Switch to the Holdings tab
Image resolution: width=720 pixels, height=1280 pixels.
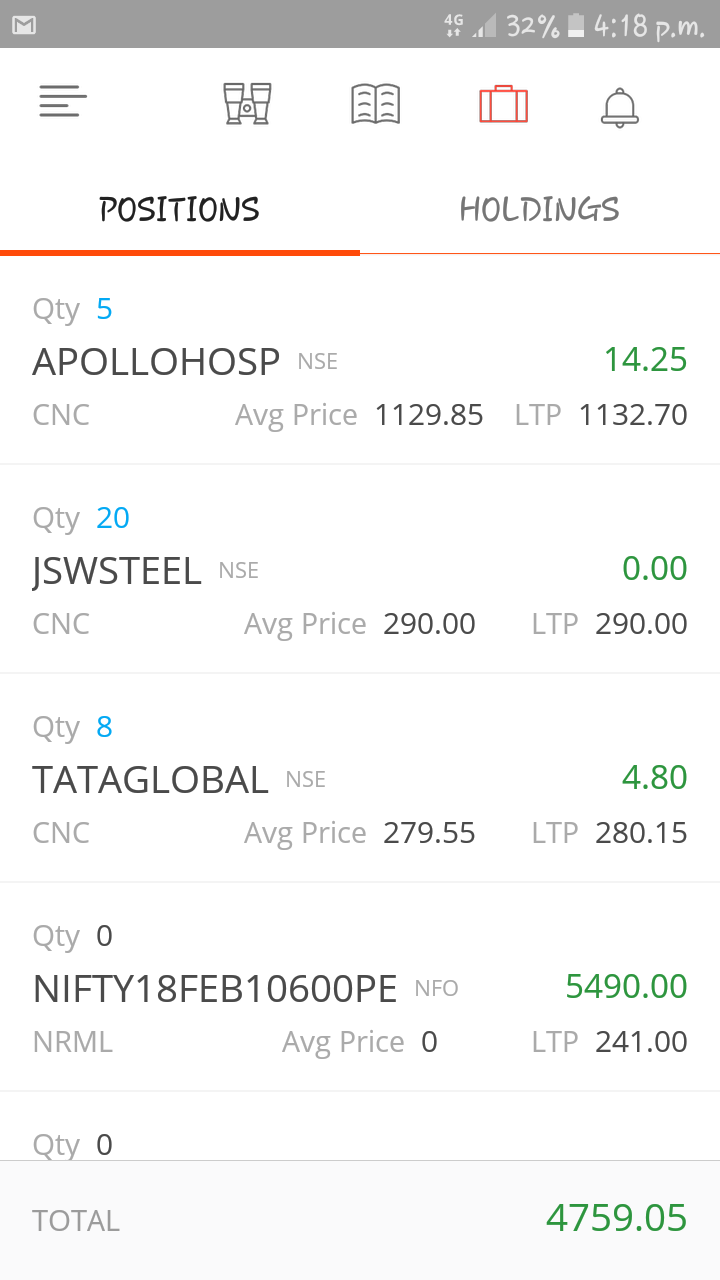[540, 210]
